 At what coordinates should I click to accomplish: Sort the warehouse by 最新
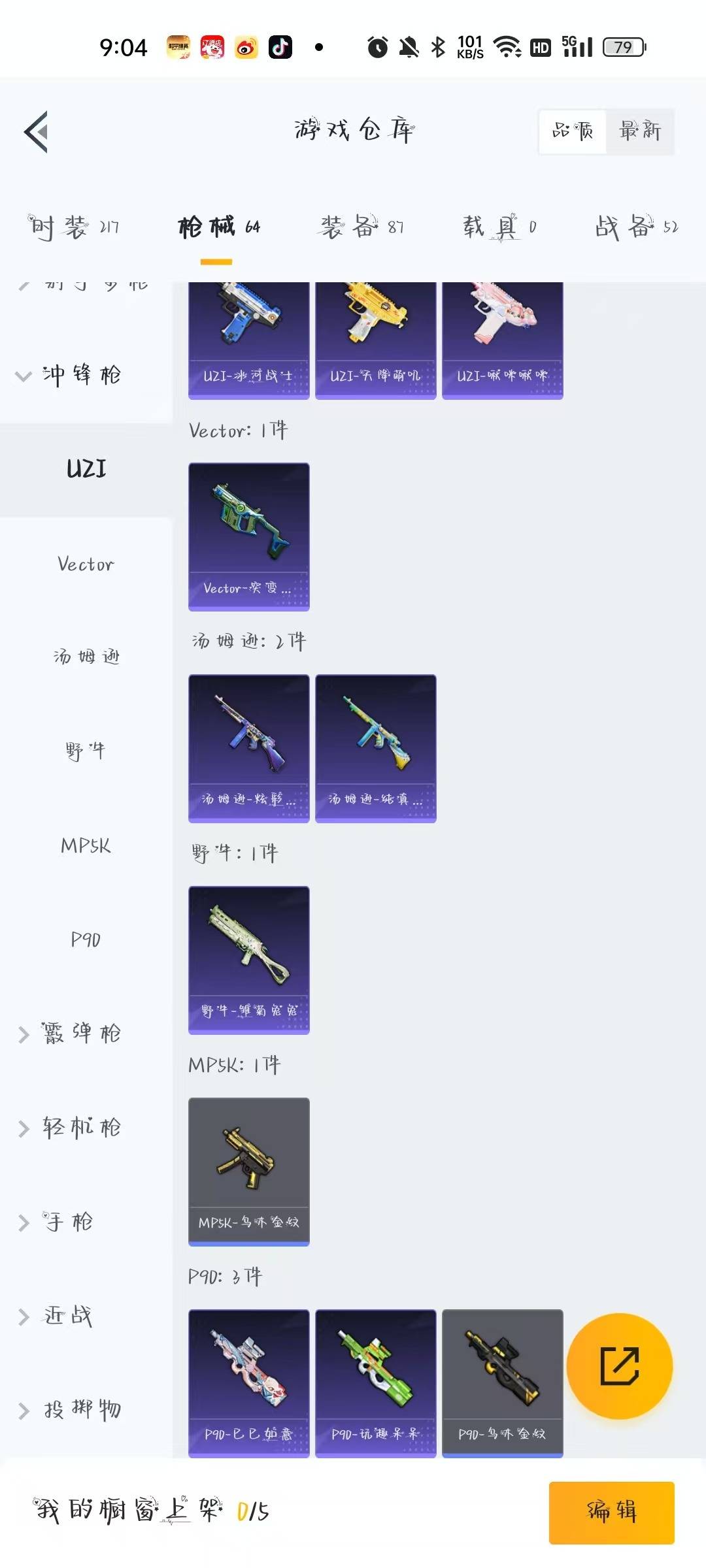click(639, 131)
